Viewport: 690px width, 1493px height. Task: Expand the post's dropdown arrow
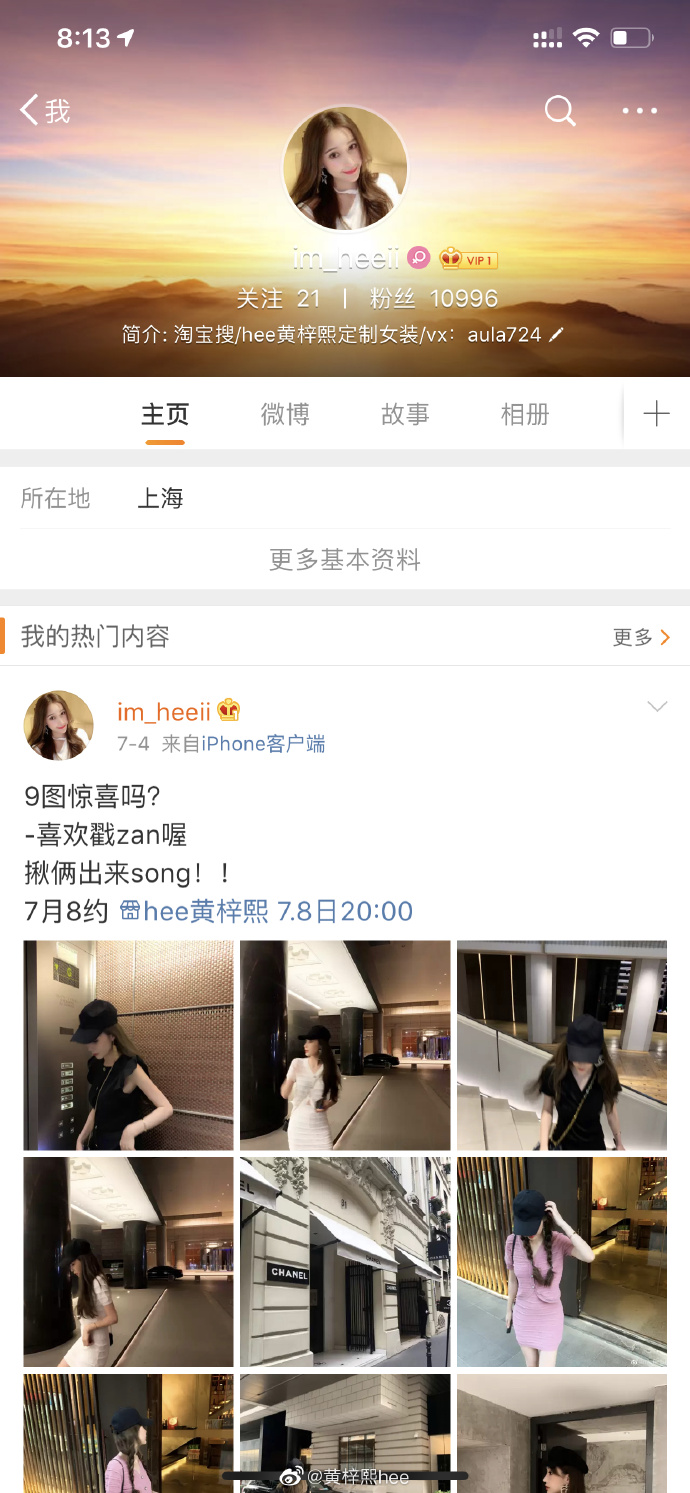tap(657, 707)
